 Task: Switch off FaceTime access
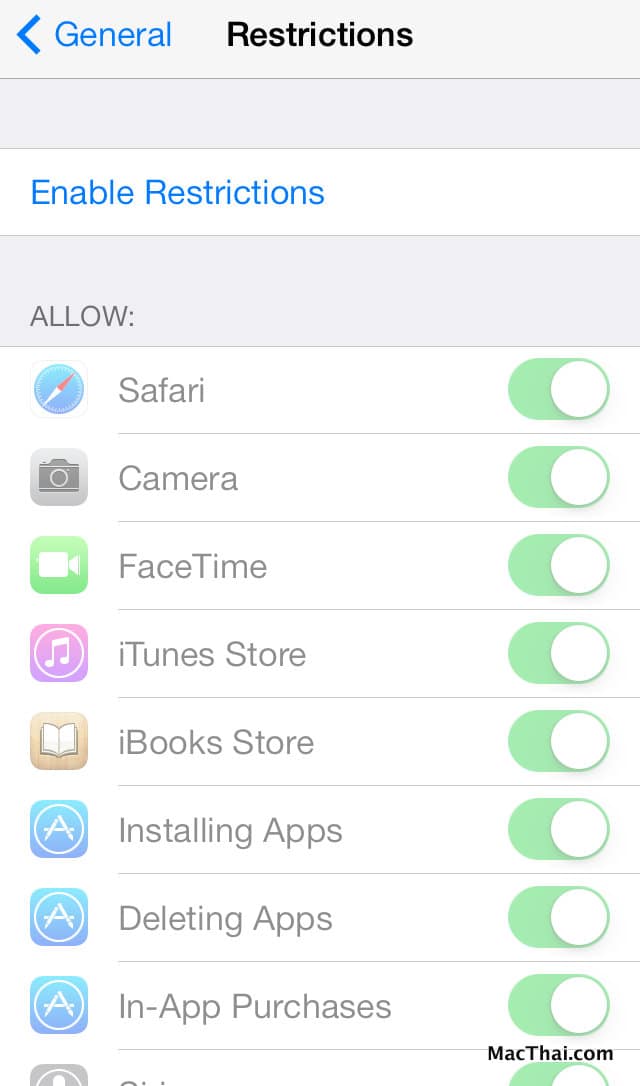pyautogui.click(x=559, y=565)
